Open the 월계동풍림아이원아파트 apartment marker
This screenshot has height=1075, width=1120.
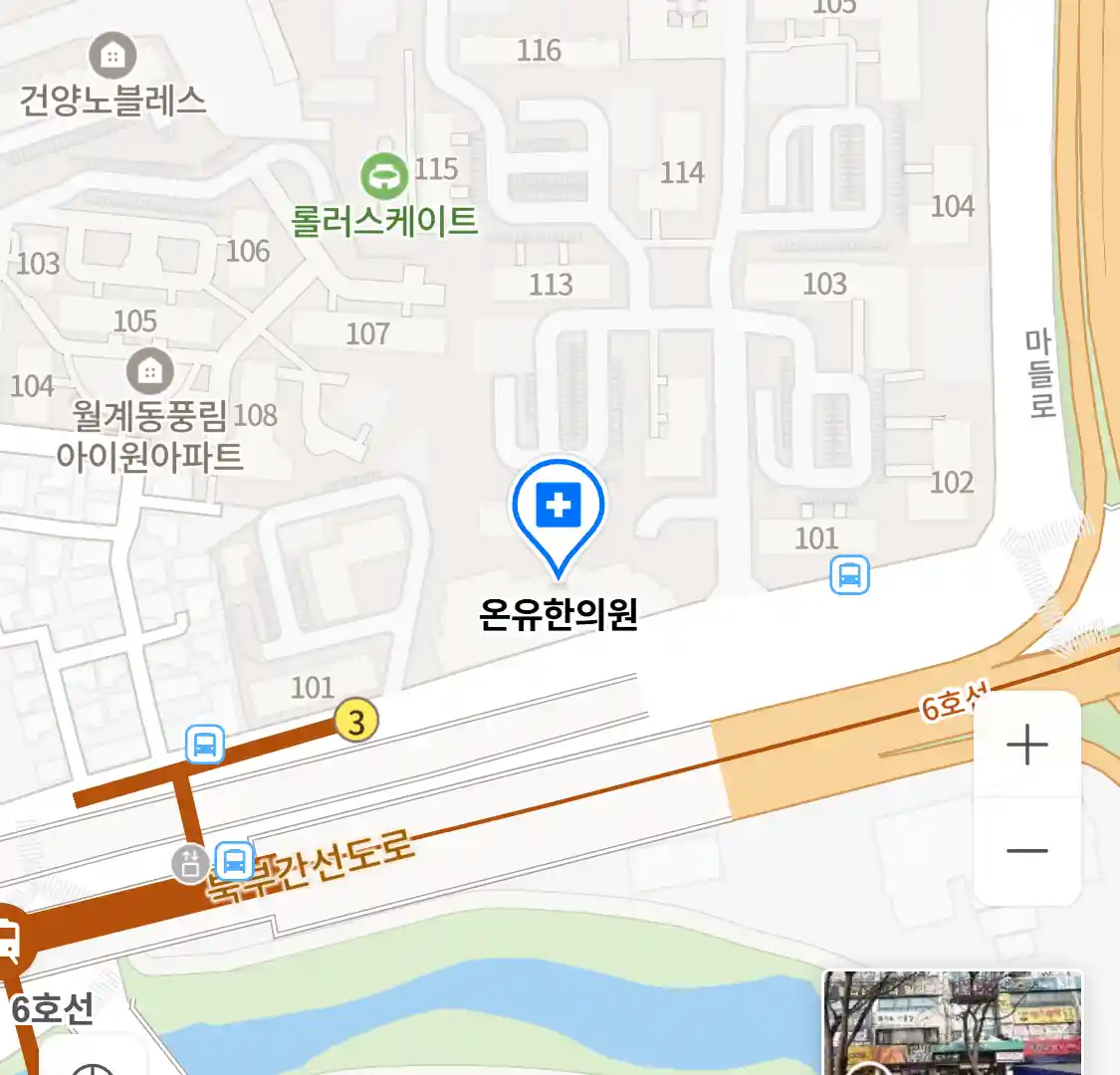click(x=149, y=372)
